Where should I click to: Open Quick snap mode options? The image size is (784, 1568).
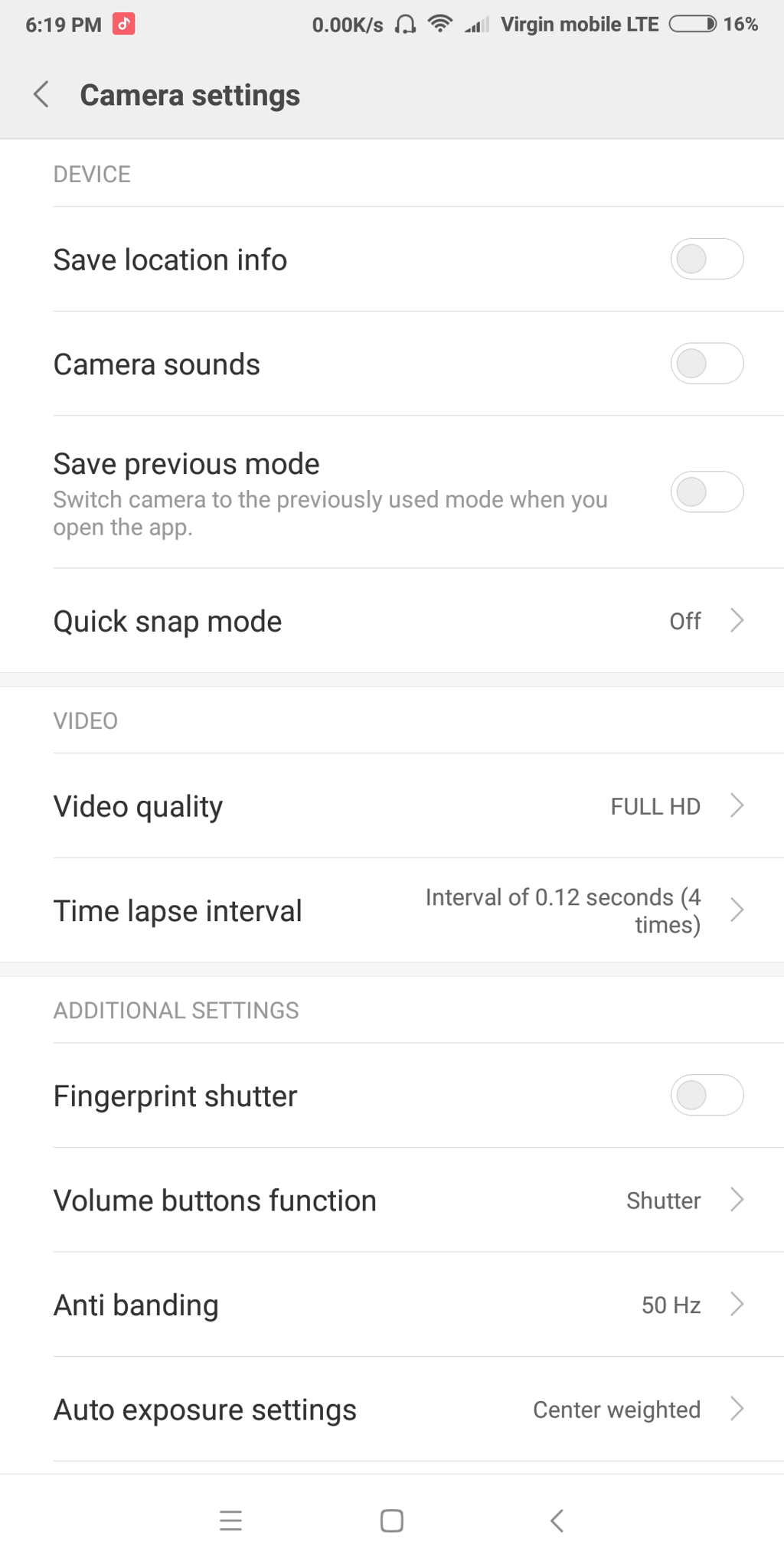(398, 621)
